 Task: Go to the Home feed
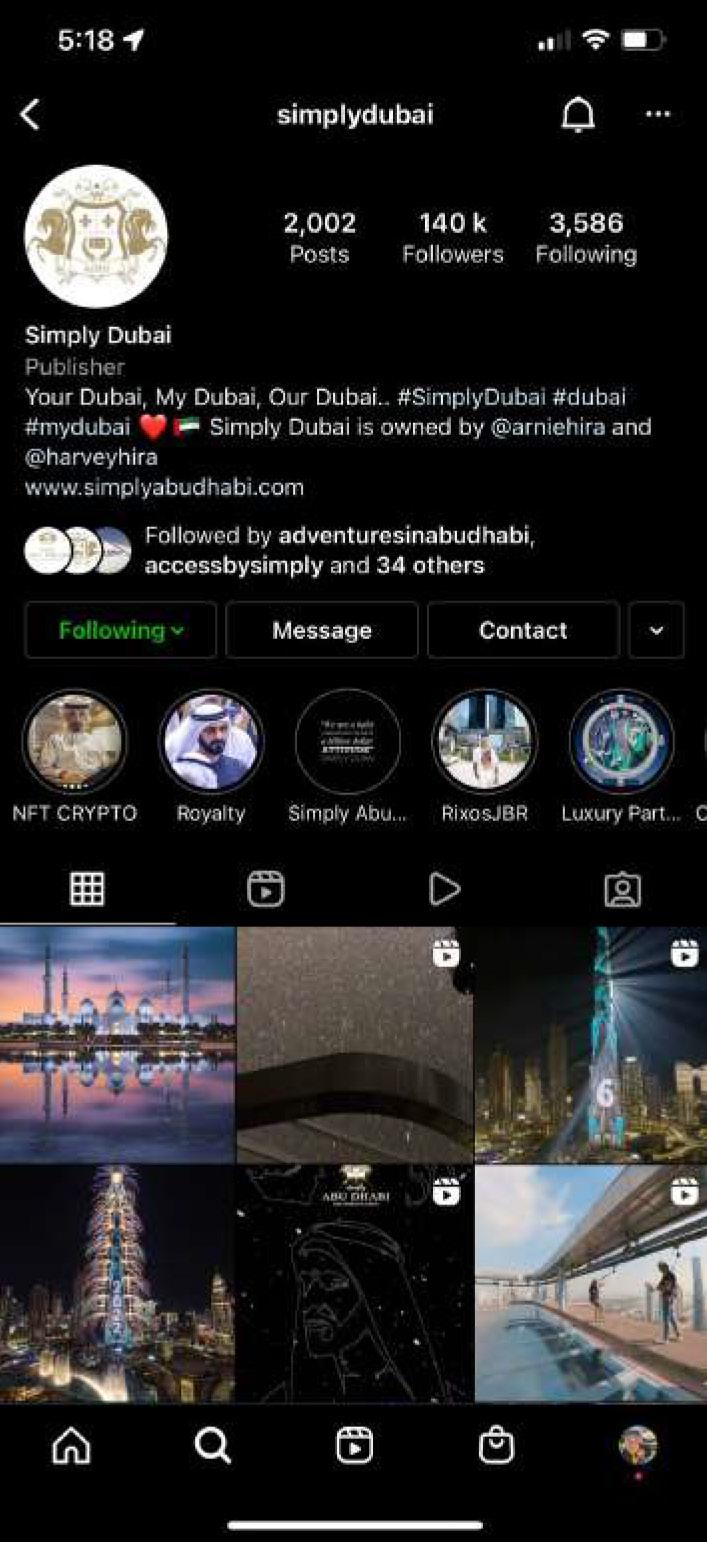coord(71,1445)
